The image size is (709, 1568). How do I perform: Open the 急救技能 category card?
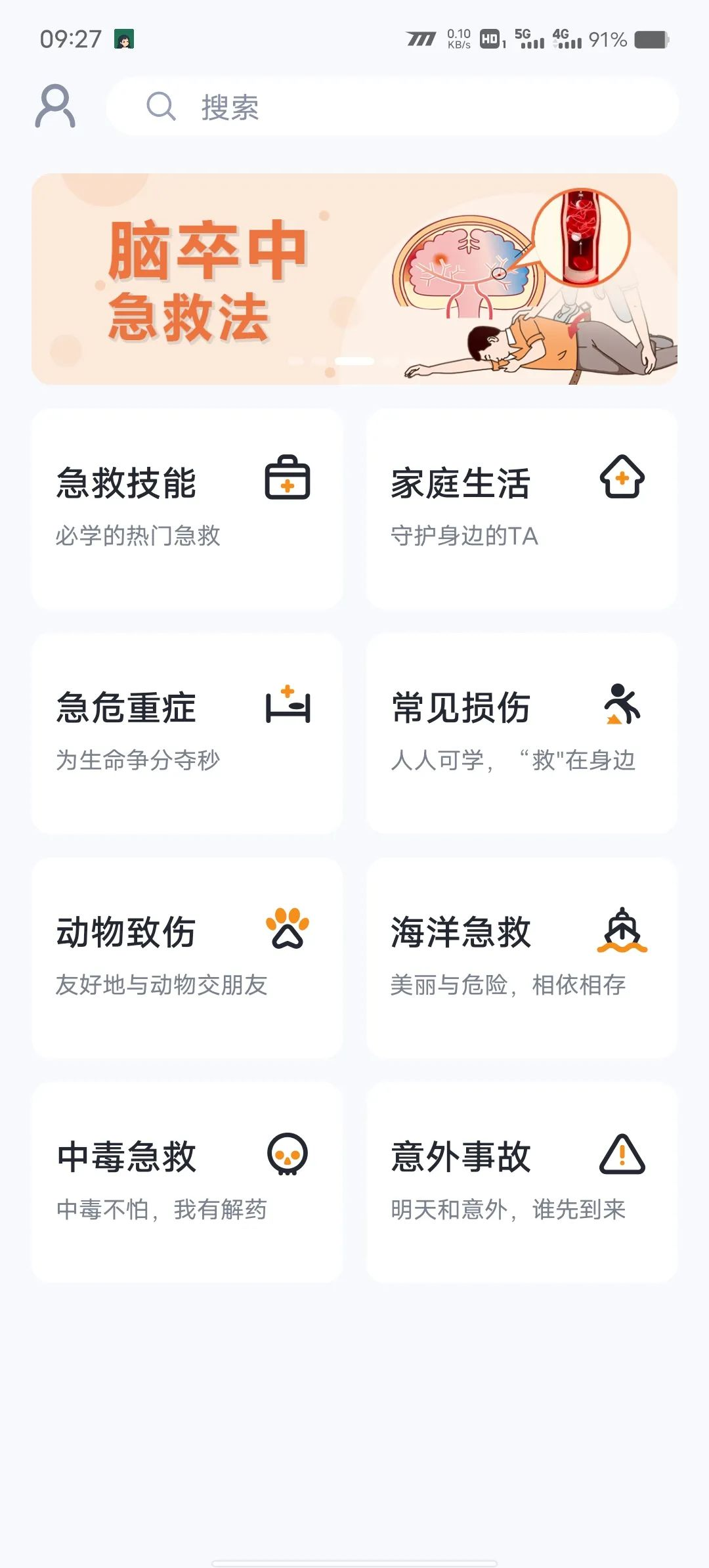[187, 509]
